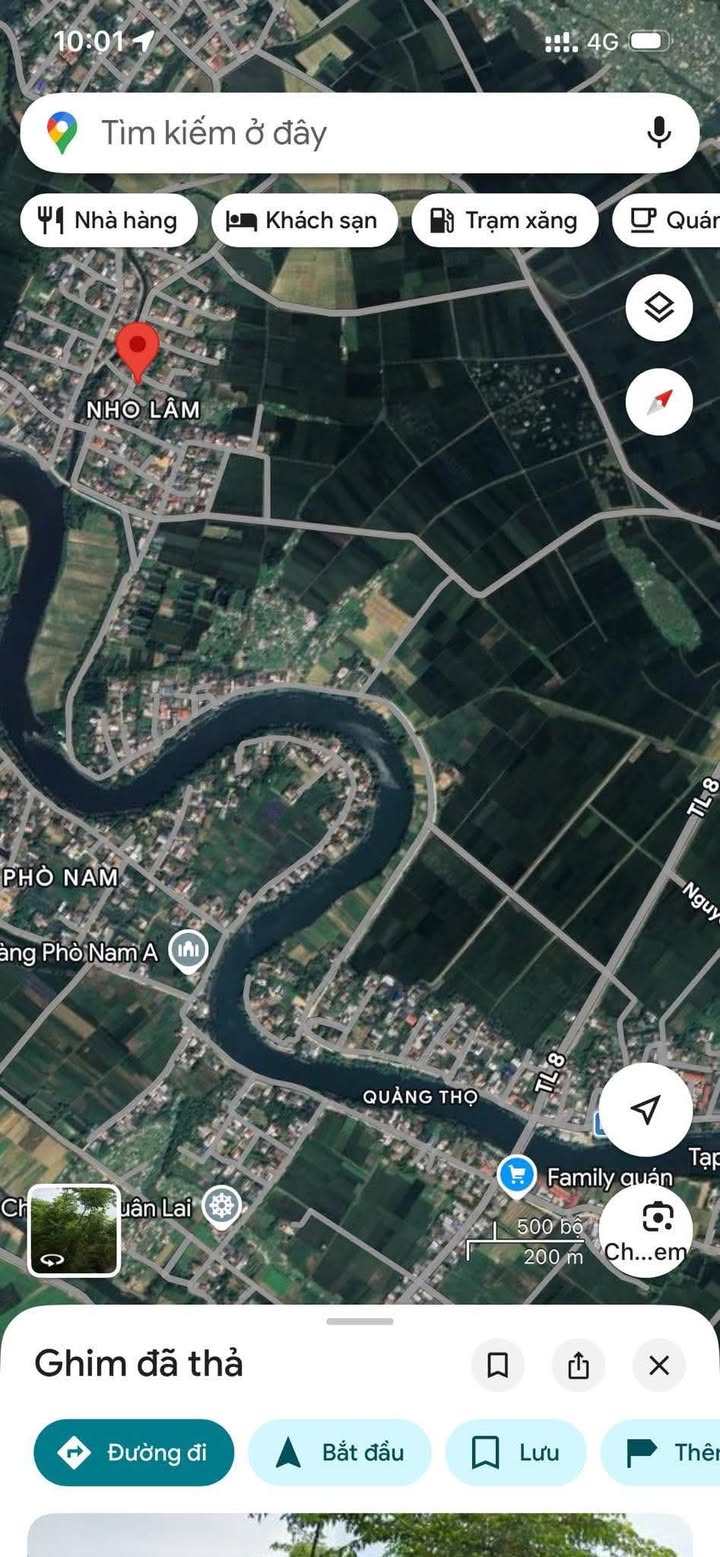The width and height of the screenshot is (720, 1557).
Task: Start voice search with the microphone
Action: [658, 133]
